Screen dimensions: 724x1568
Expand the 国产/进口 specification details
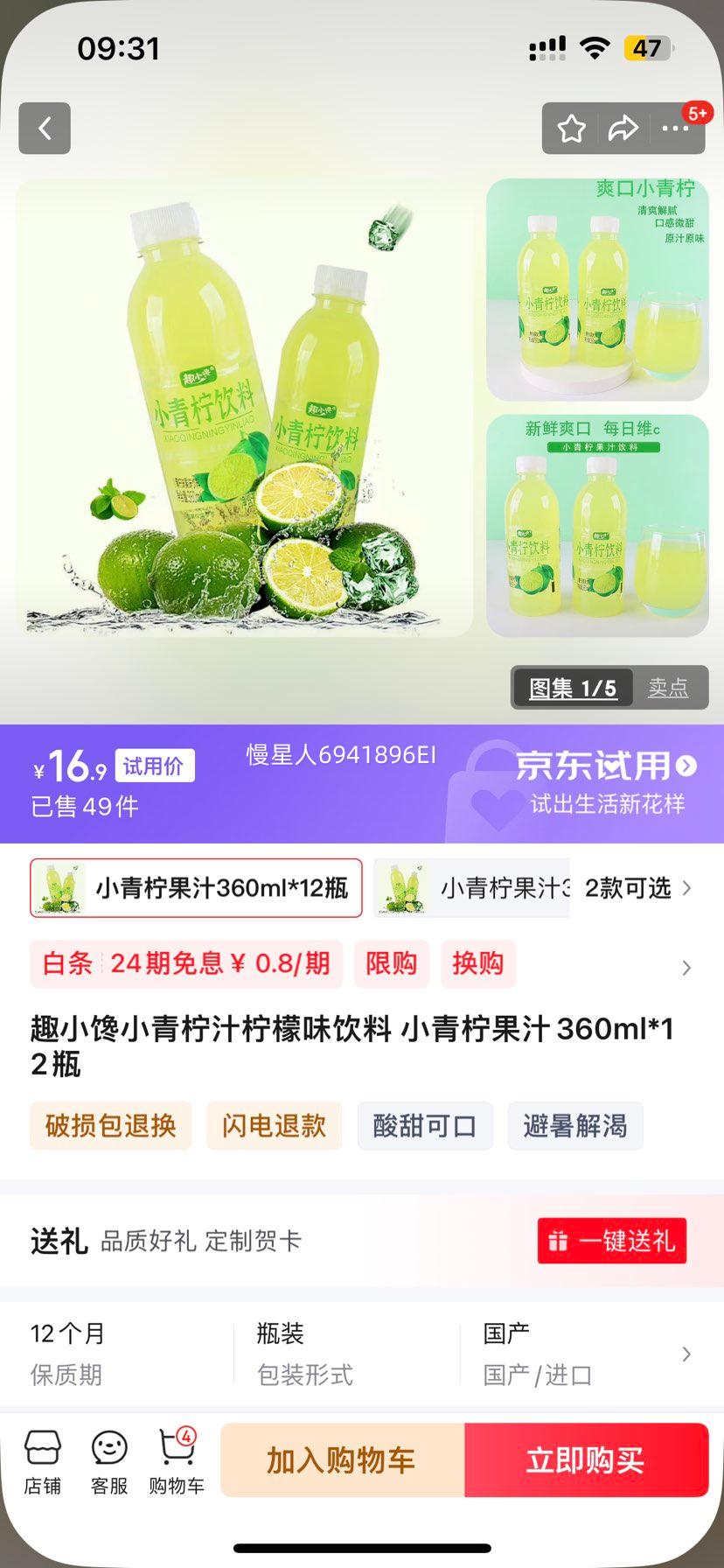(685, 1354)
